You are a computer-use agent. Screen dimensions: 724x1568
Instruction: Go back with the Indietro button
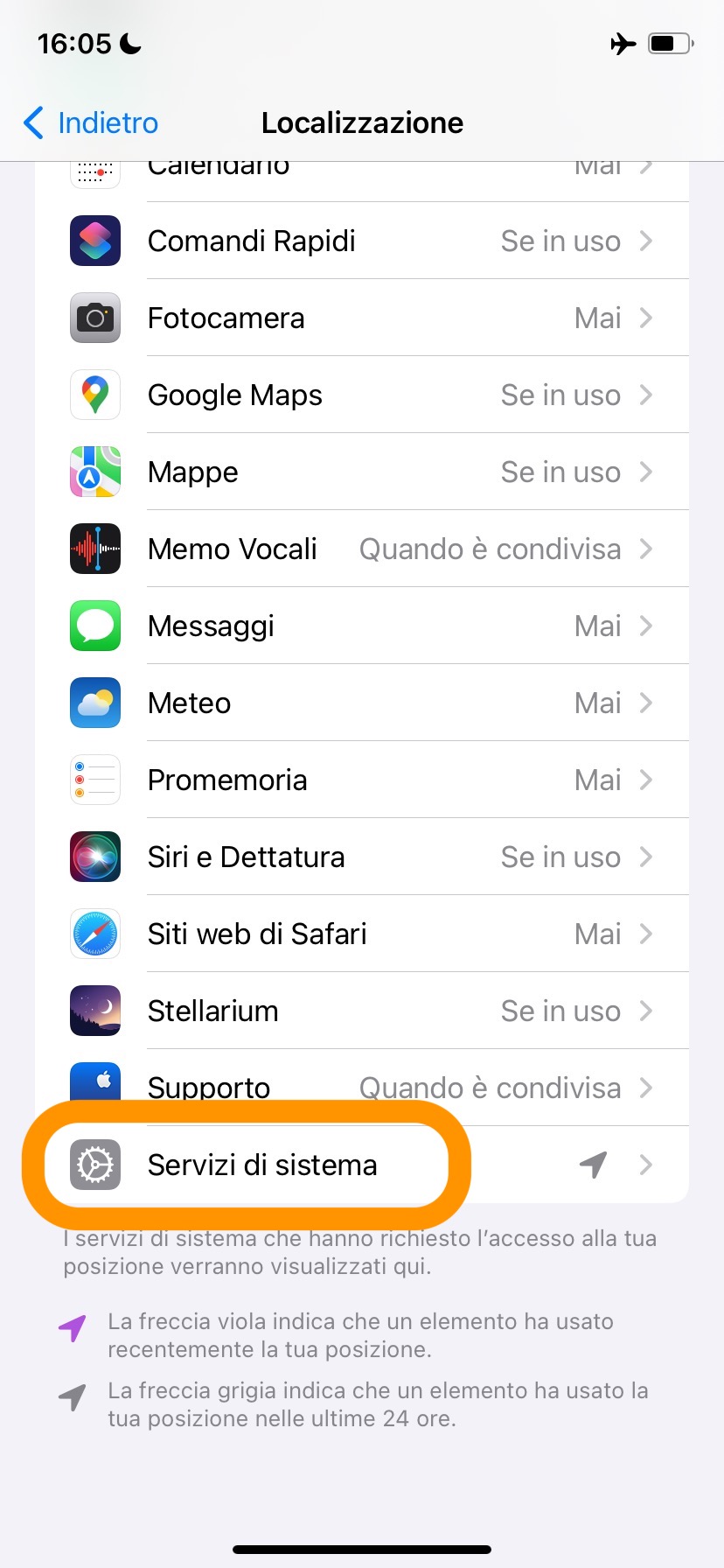coord(91,123)
